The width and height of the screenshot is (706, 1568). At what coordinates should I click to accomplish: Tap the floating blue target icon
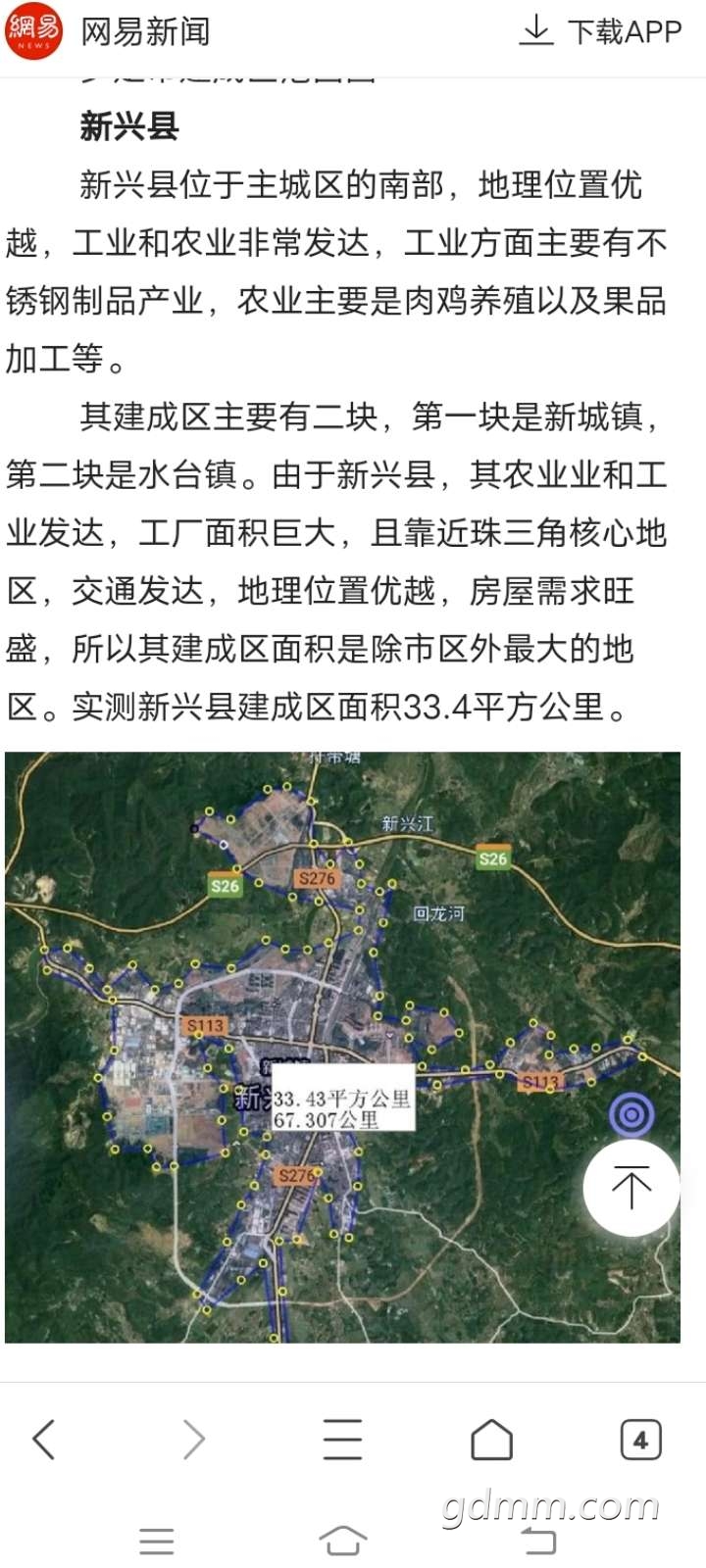[x=631, y=1114]
